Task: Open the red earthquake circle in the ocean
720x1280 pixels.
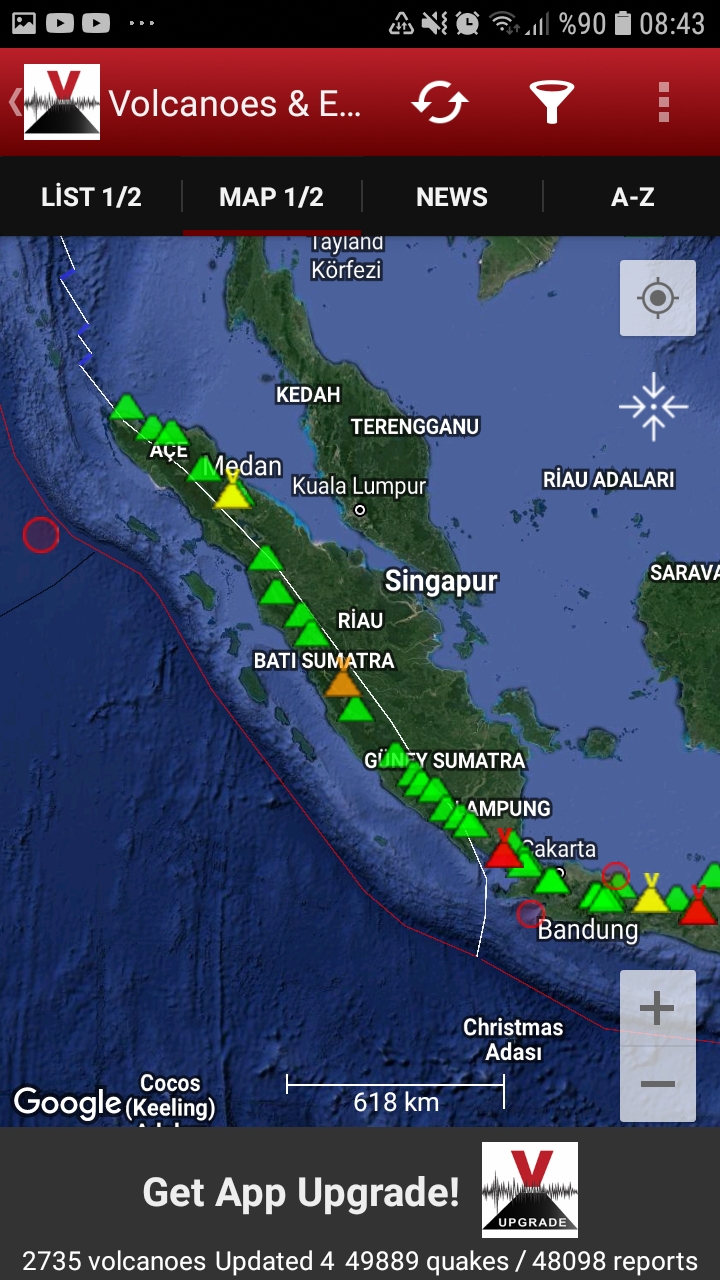Action: coord(41,535)
